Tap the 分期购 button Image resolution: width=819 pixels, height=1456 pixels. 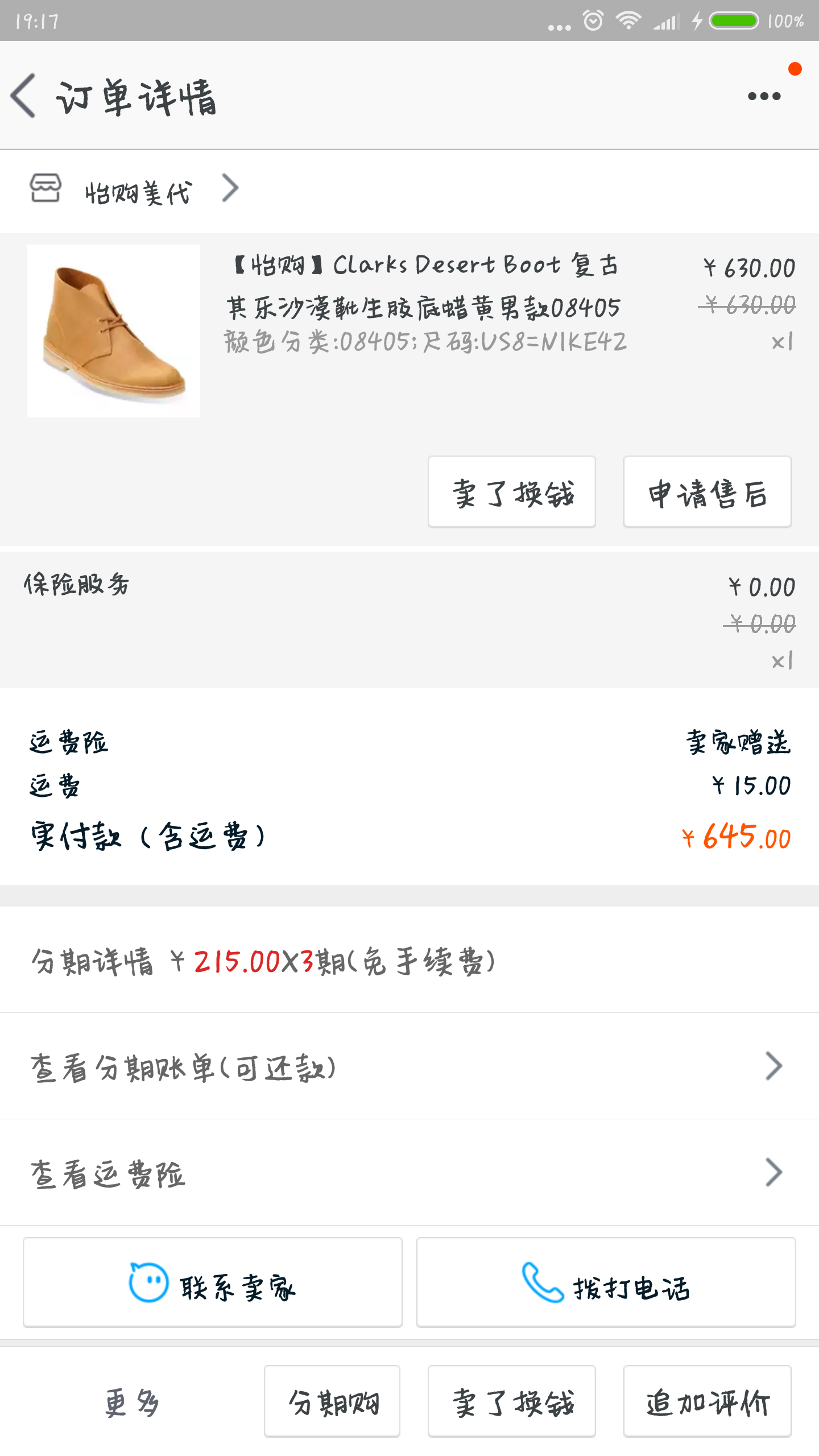coord(332,1402)
